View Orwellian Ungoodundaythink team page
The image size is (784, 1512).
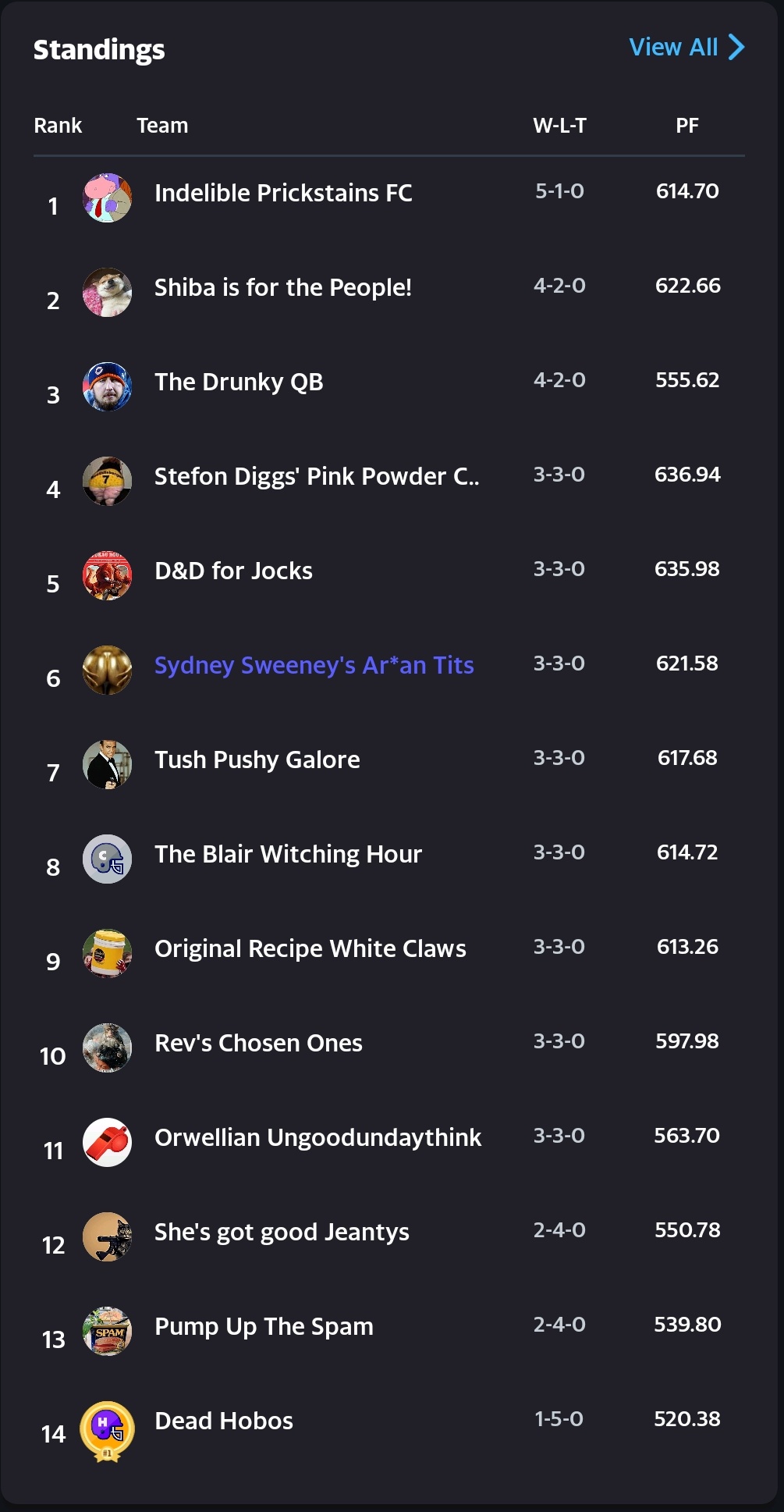(x=318, y=1137)
